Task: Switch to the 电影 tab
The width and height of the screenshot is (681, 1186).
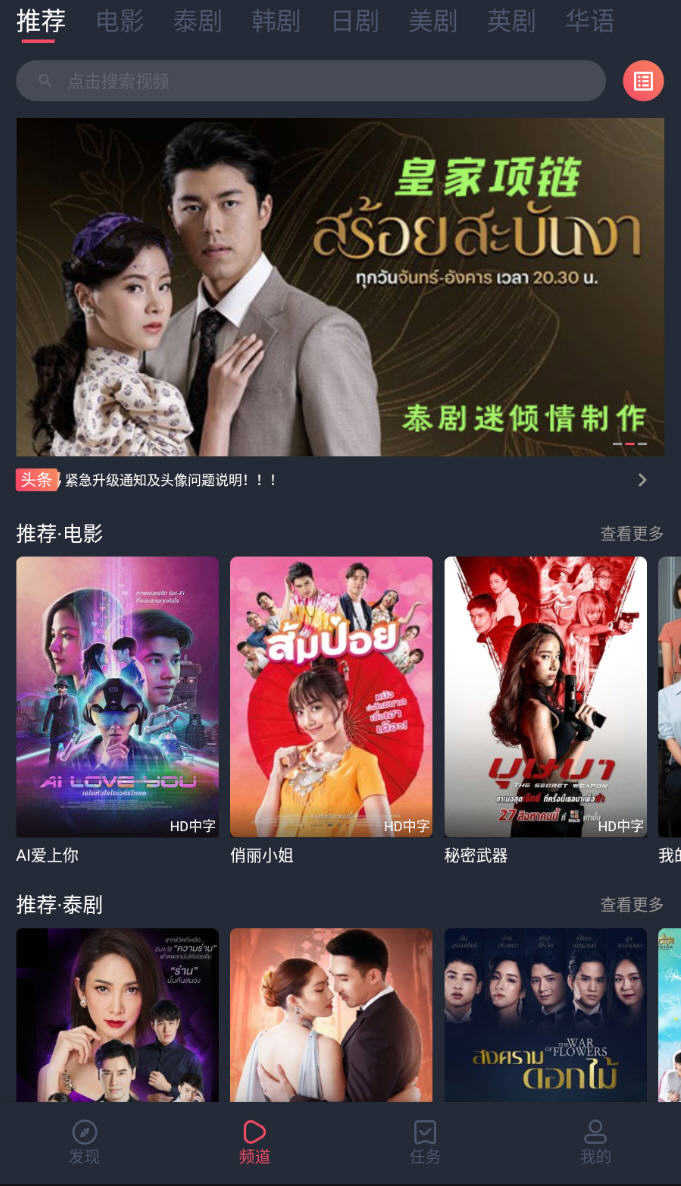Action: (120, 21)
